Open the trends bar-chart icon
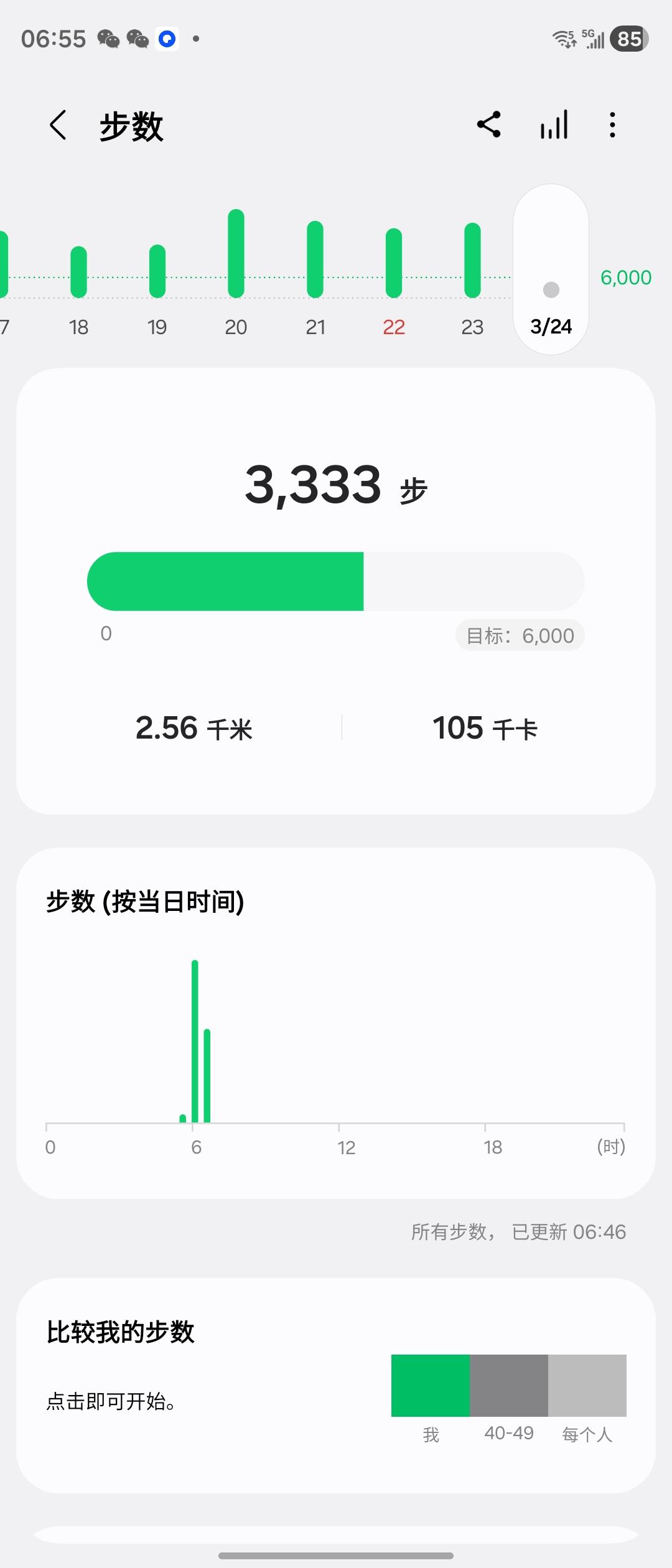Image resolution: width=672 pixels, height=1568 pixels. (553, 124)
